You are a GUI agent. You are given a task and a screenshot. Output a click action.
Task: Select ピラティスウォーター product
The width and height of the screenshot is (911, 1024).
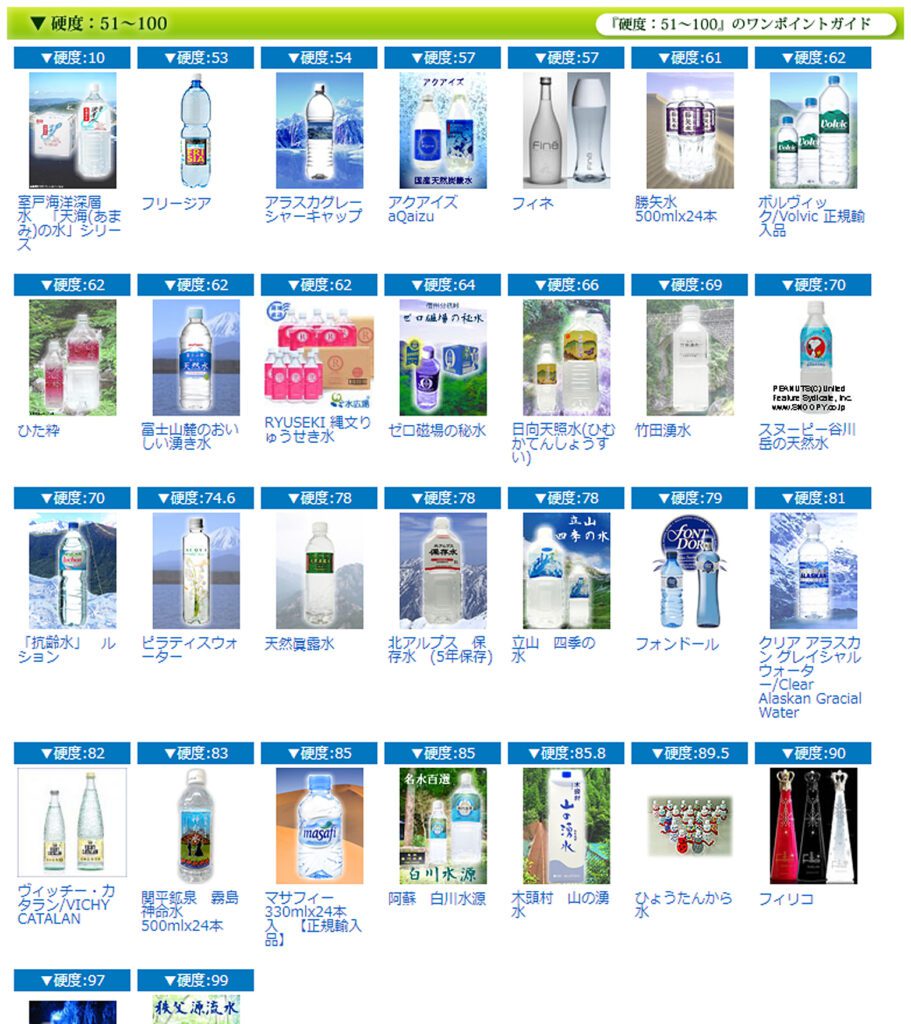tap(190, 649)
